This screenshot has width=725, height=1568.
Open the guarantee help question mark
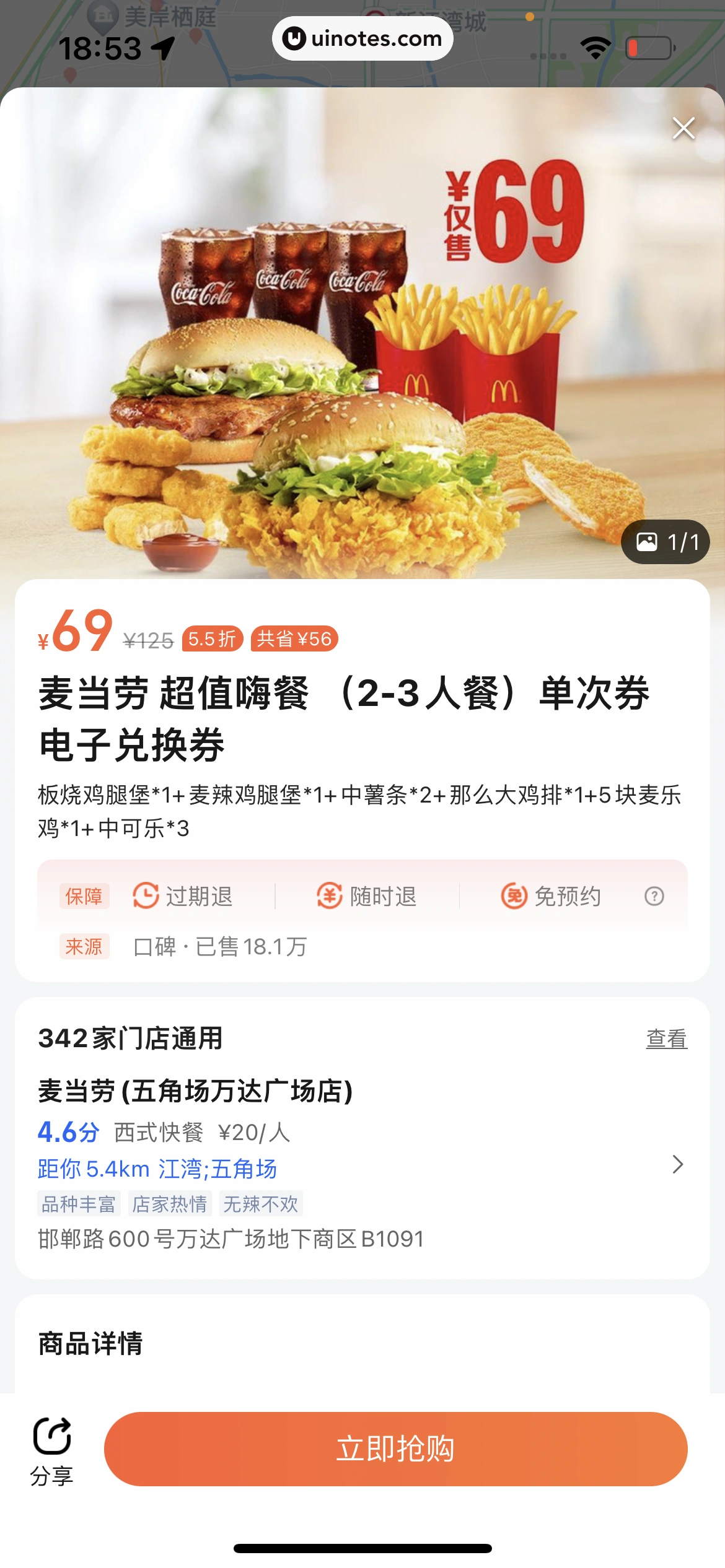pos(654,896)
